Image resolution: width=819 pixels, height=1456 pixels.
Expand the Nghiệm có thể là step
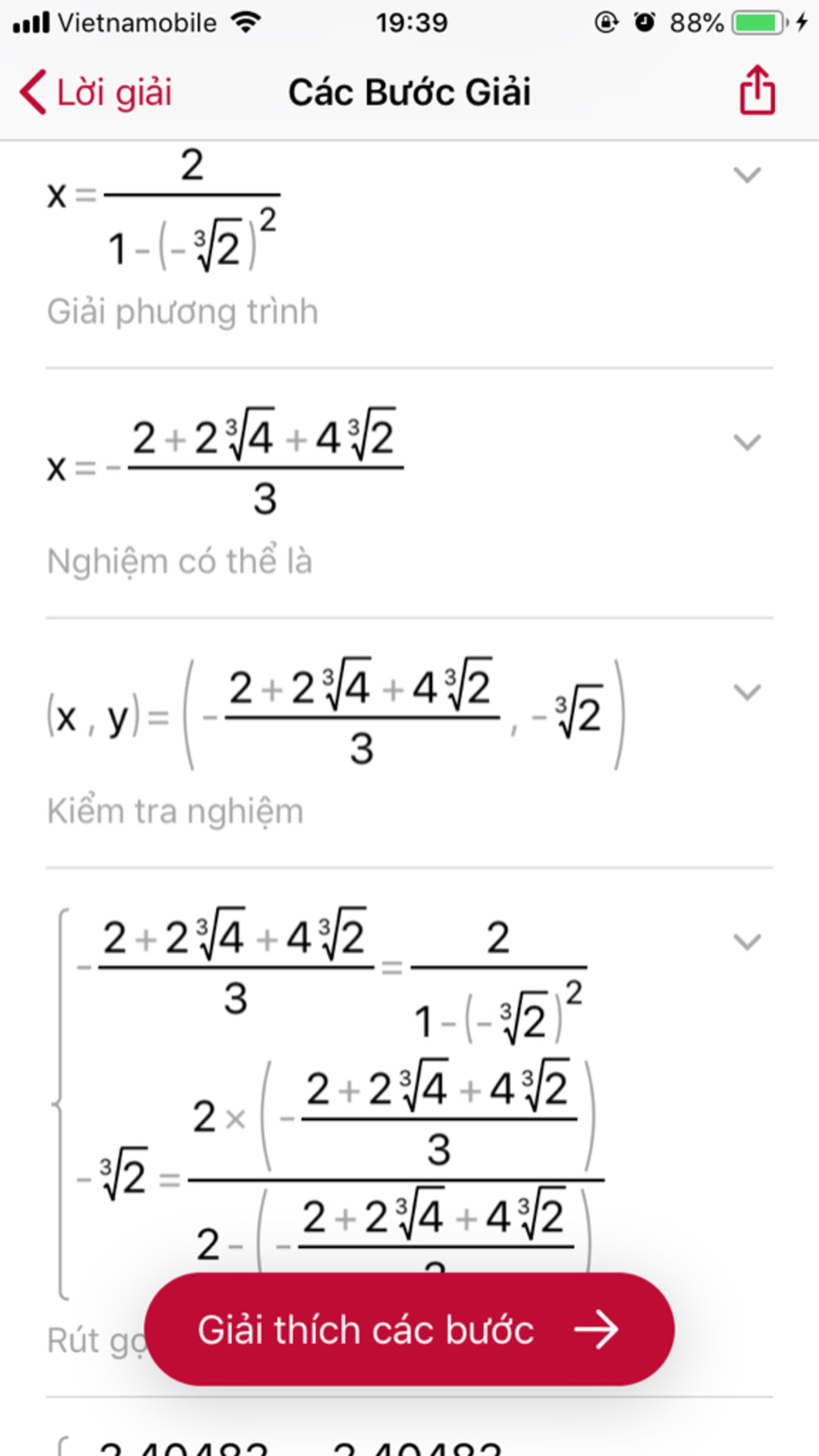747,442
